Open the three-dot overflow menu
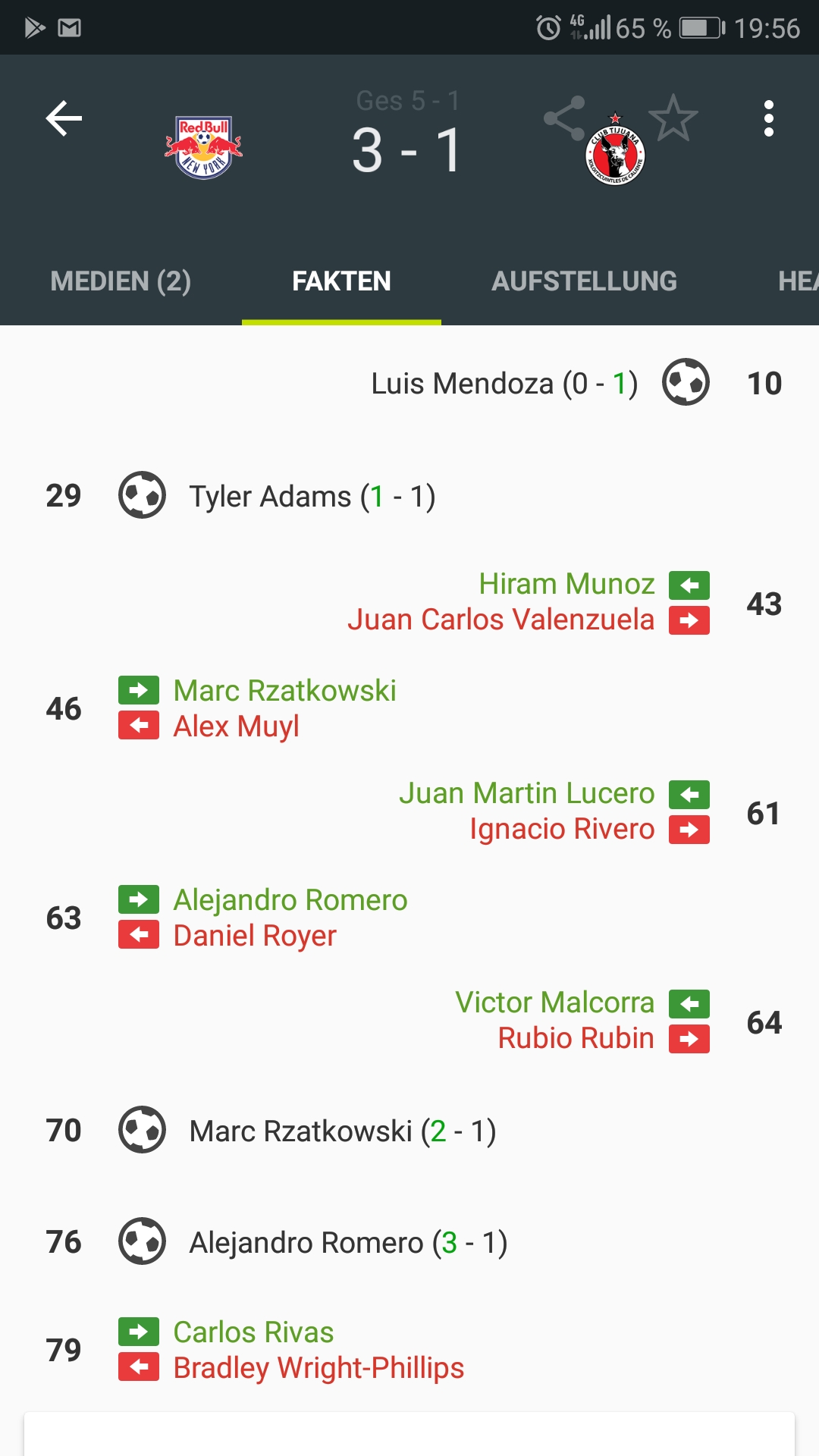Image resolution: width=819 pixels, height=1456 pixels. click(x=768, y=118)
